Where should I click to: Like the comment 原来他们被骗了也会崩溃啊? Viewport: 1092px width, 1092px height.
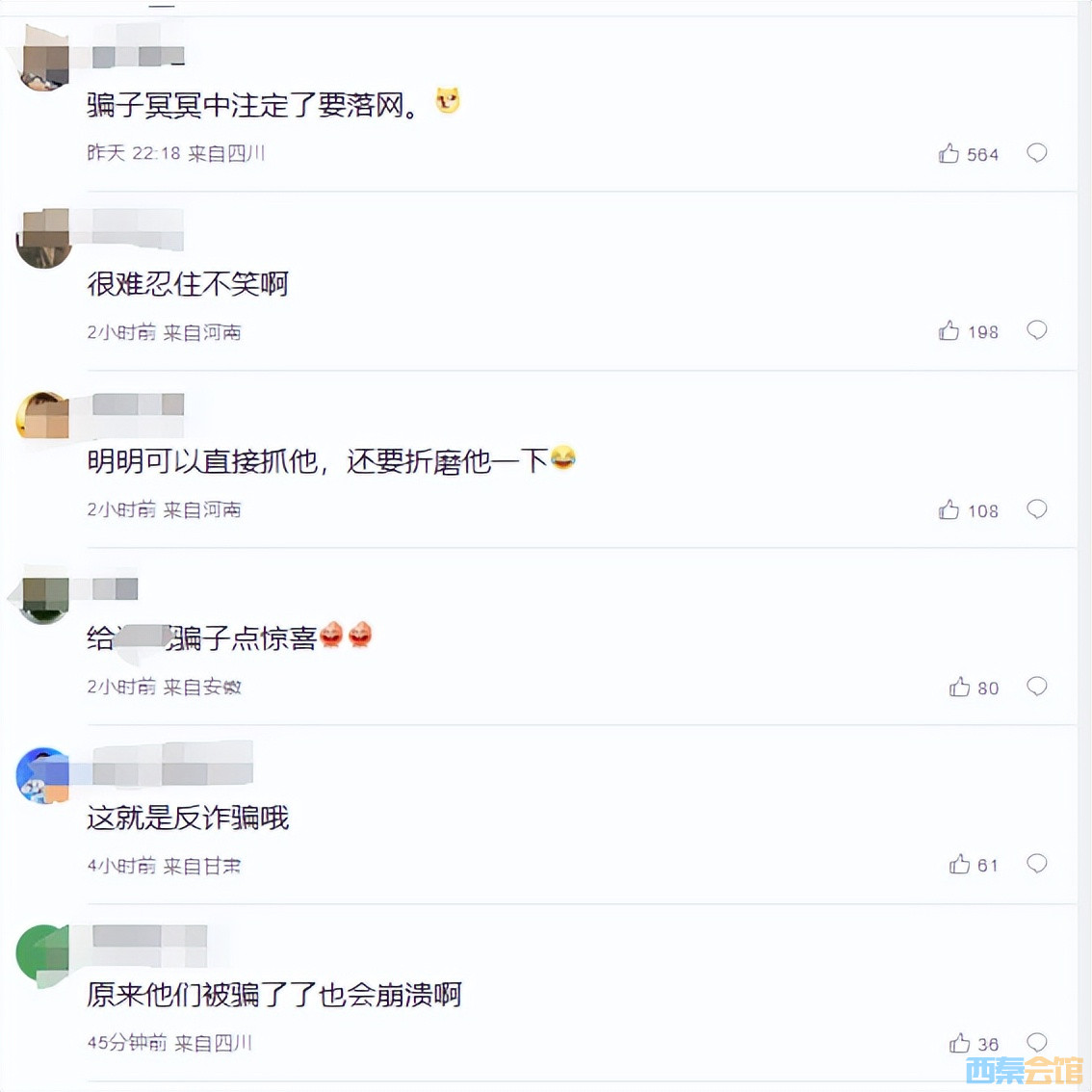(959, 1044)
